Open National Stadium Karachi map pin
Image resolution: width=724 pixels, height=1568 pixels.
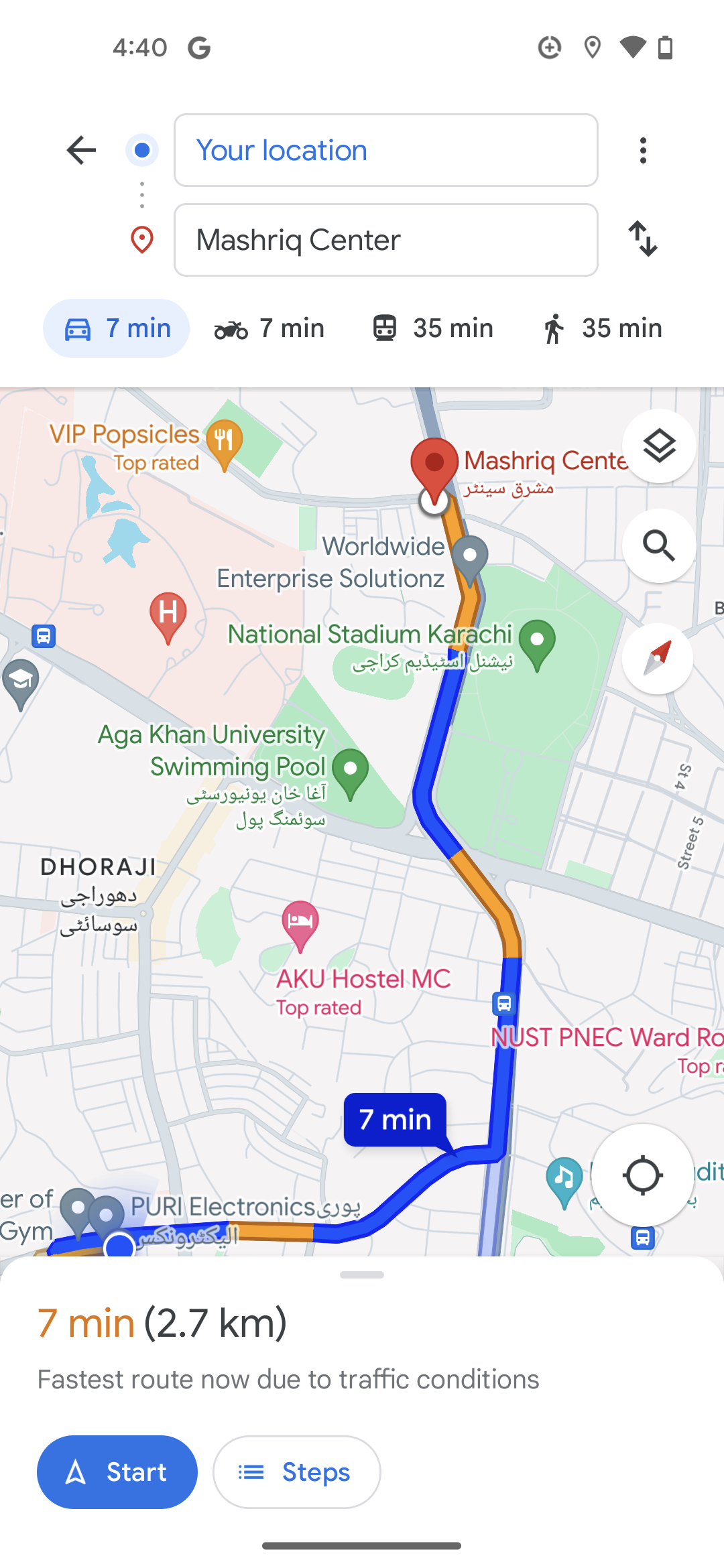537,642
